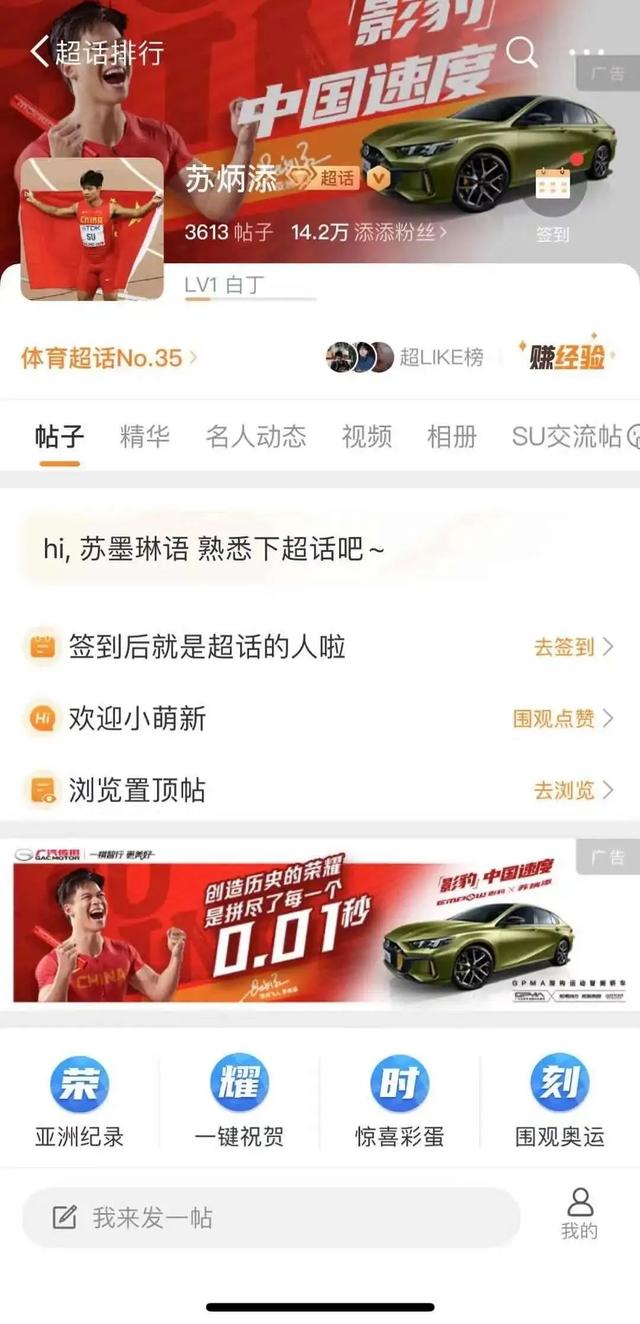The height and width of the screenshot is (1324, 640).
Task: Switch to the 相册 tab
Action: tap(452, 437)
